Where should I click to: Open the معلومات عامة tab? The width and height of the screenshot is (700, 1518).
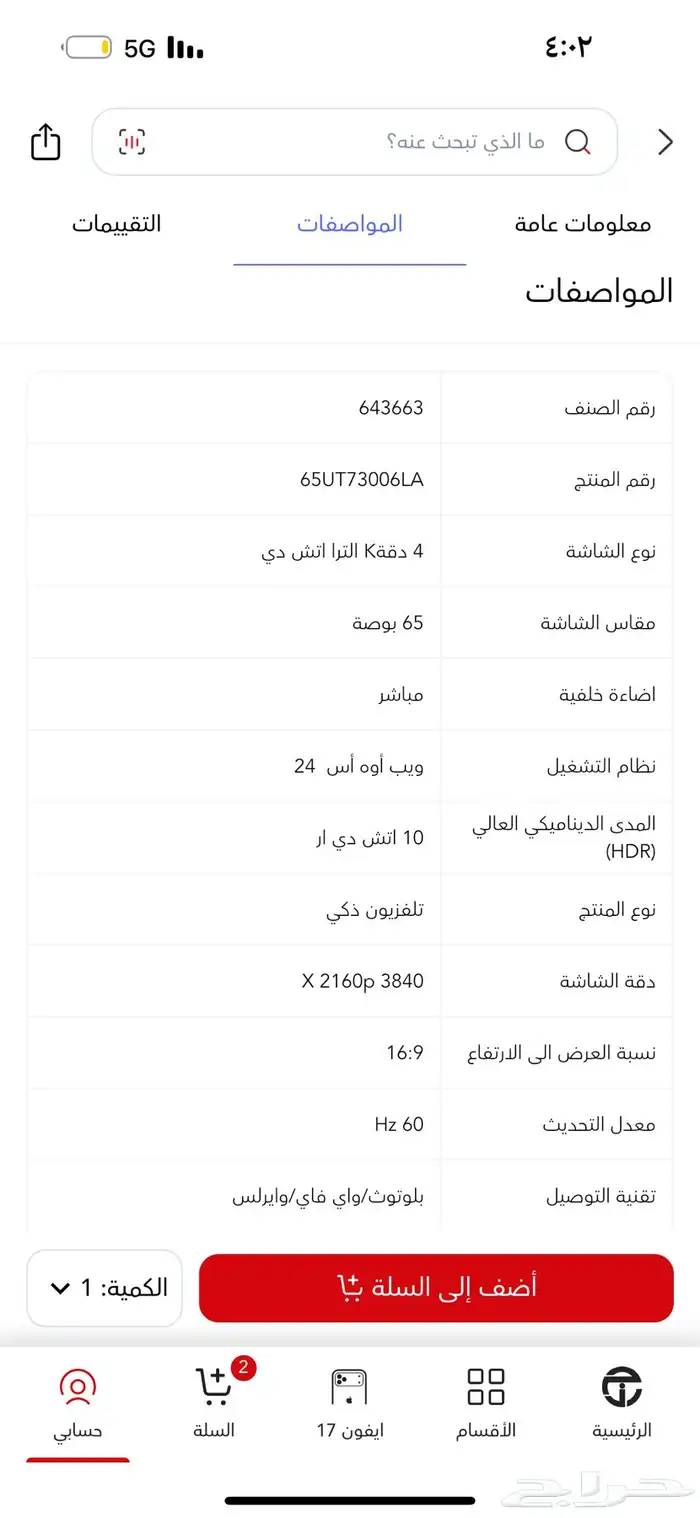[583, 224]
